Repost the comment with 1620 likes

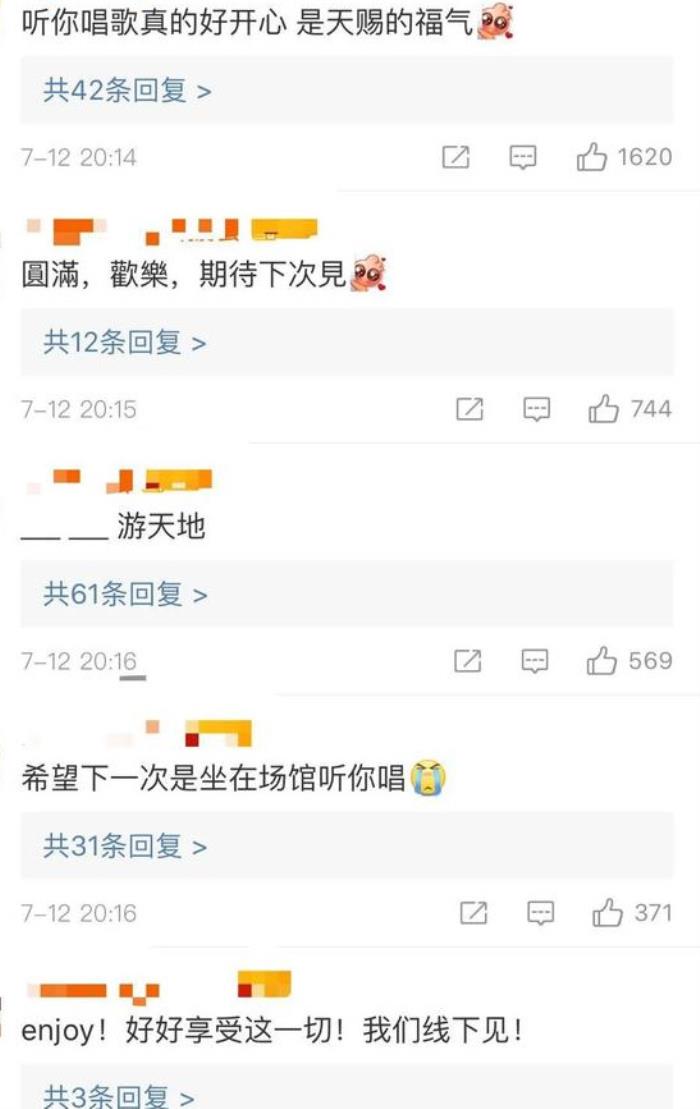pyautogui.click(x=456, y=157)
